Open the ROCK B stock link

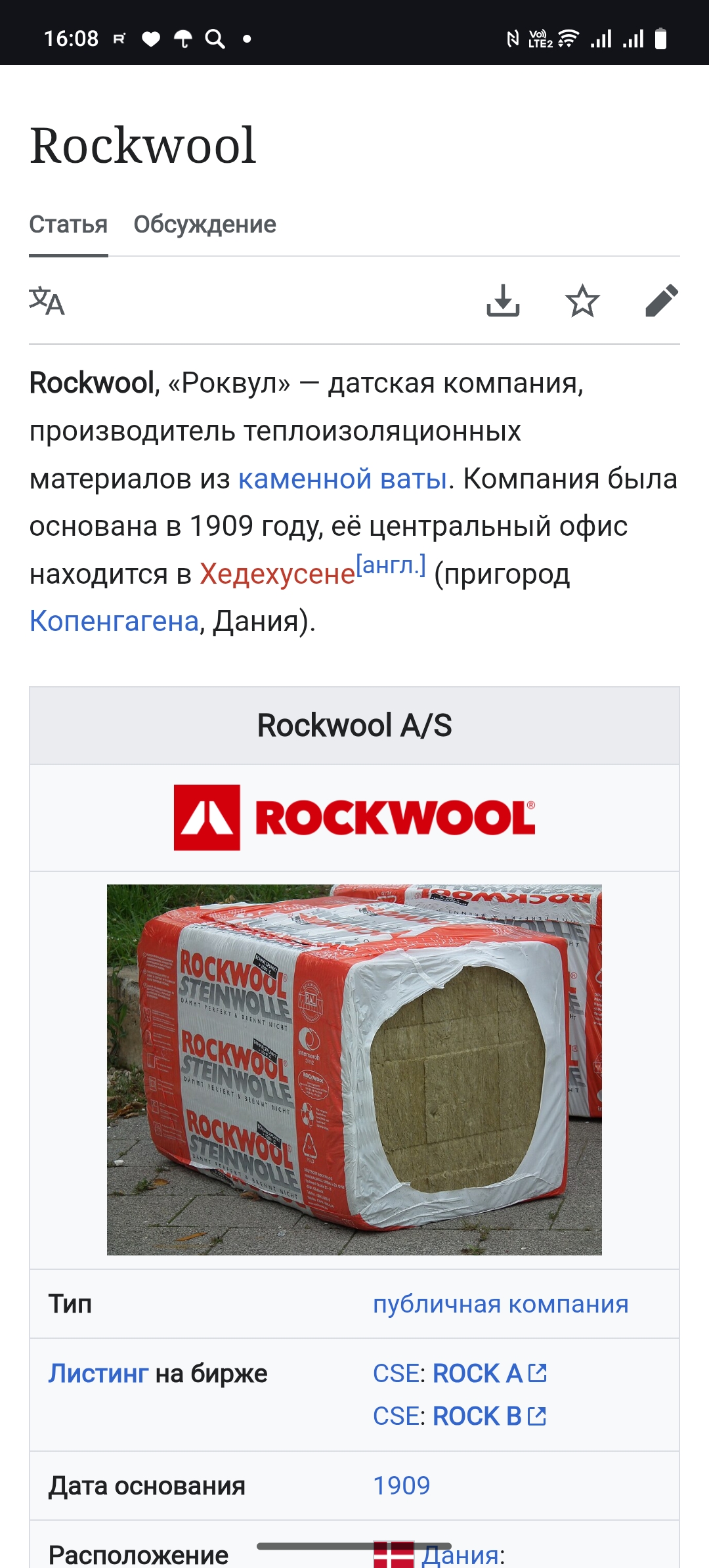tap(477, 1416)
